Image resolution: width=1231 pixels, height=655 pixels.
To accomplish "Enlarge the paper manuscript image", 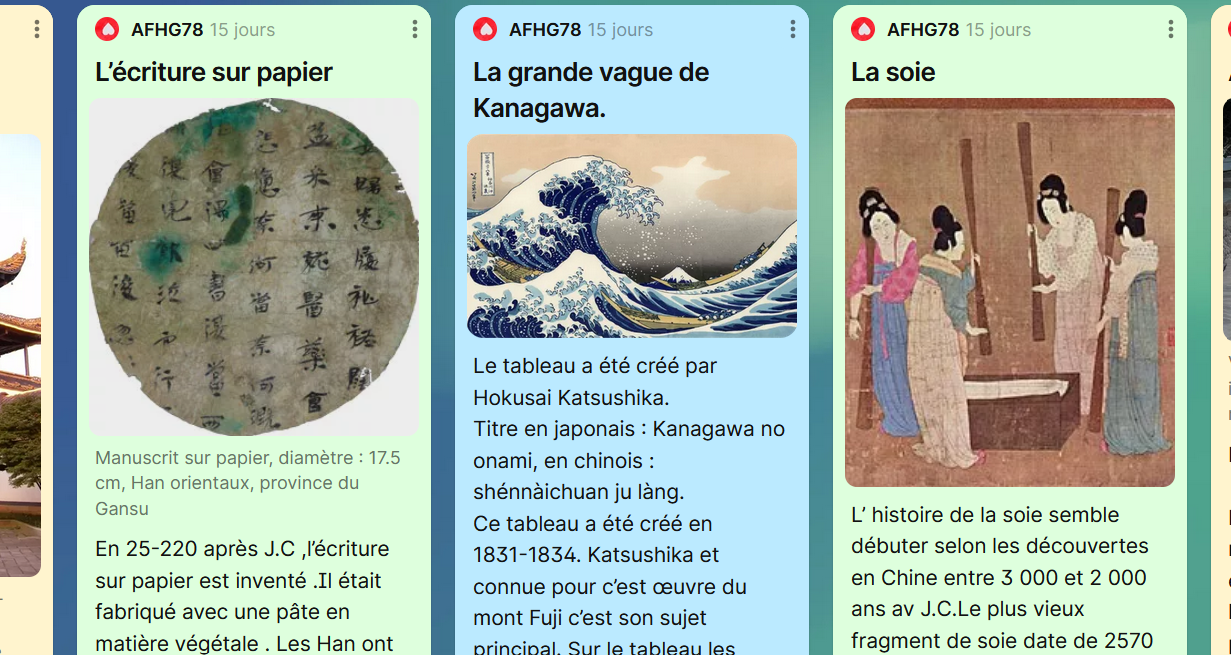I will pyautogui.click(x=254, y=266).
